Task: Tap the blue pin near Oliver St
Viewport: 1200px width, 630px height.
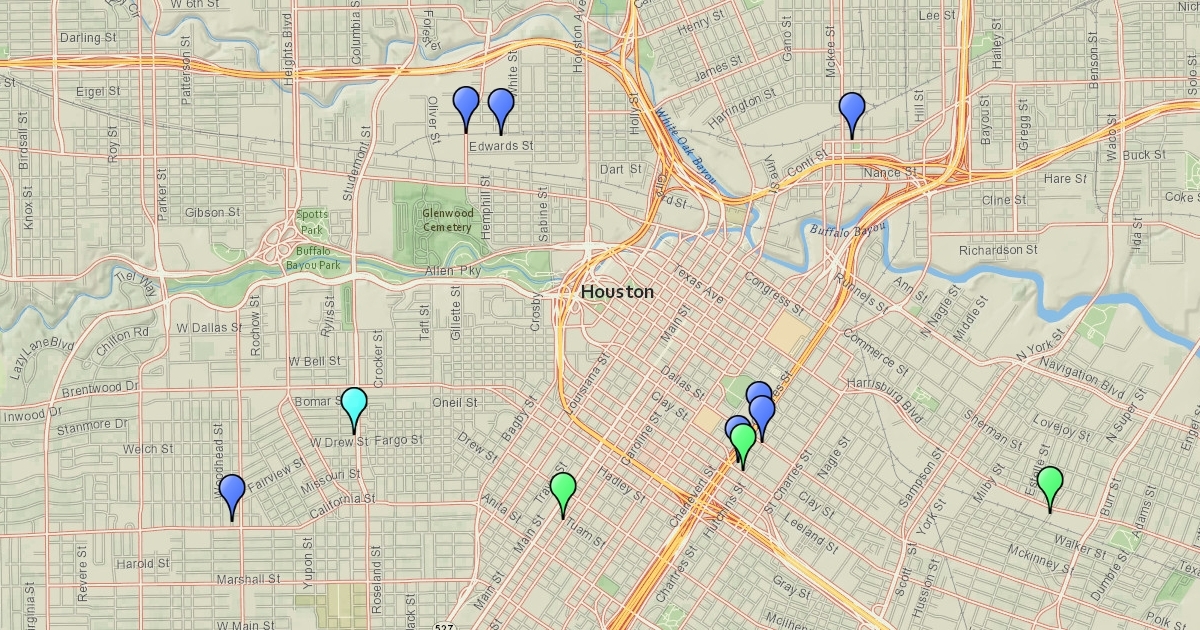Action: [466, 102]
